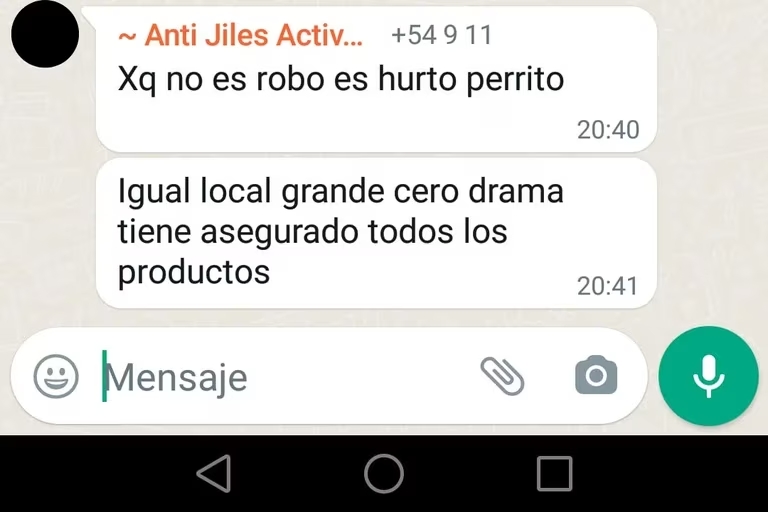Open the attachment paperclip
This screenshot has height=512, width=768.
tap(502, 376)
